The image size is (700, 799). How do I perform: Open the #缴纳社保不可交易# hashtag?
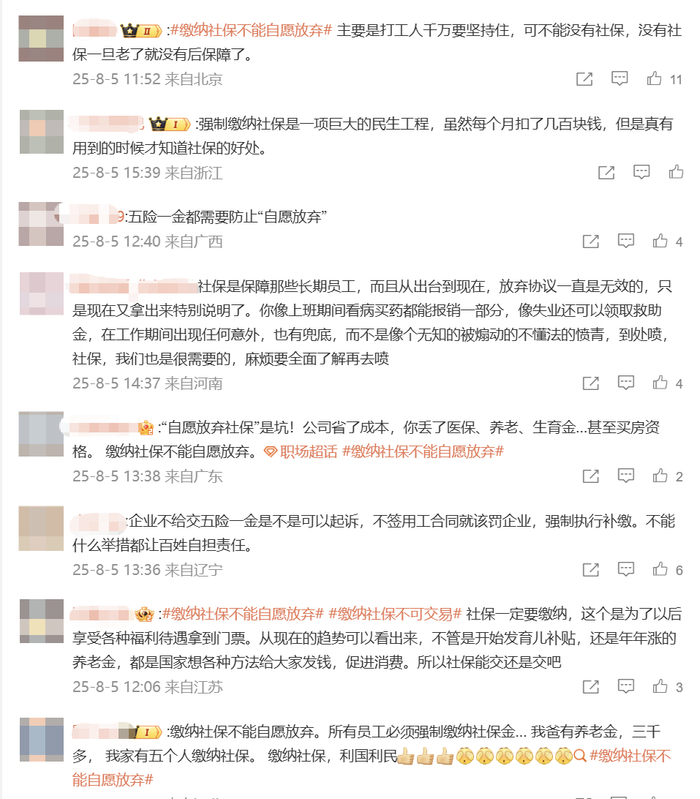click(395, 614)
